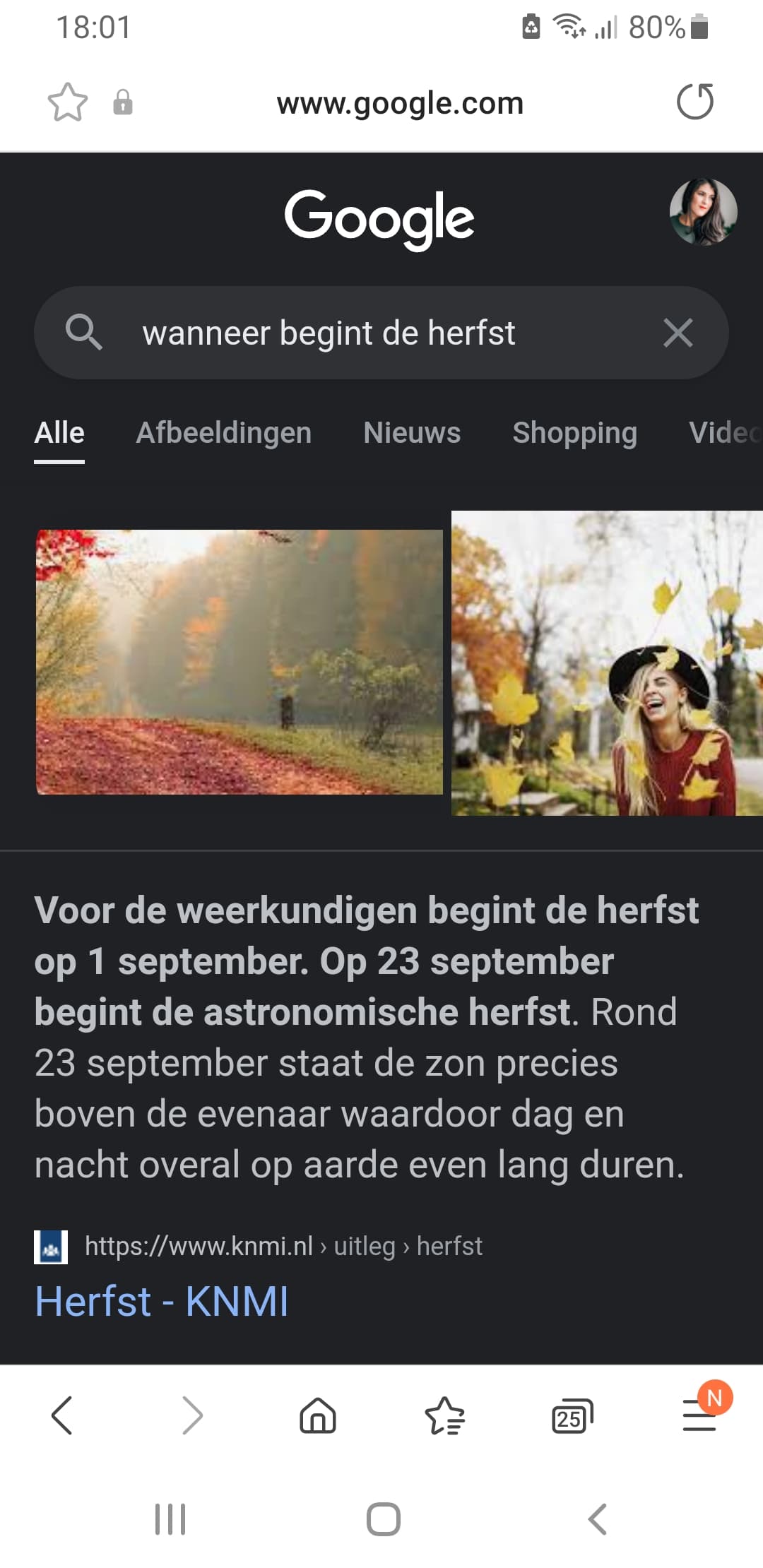Open the browser bookmarks list
Screen dimensions: 763x1568
(445, 1415)
